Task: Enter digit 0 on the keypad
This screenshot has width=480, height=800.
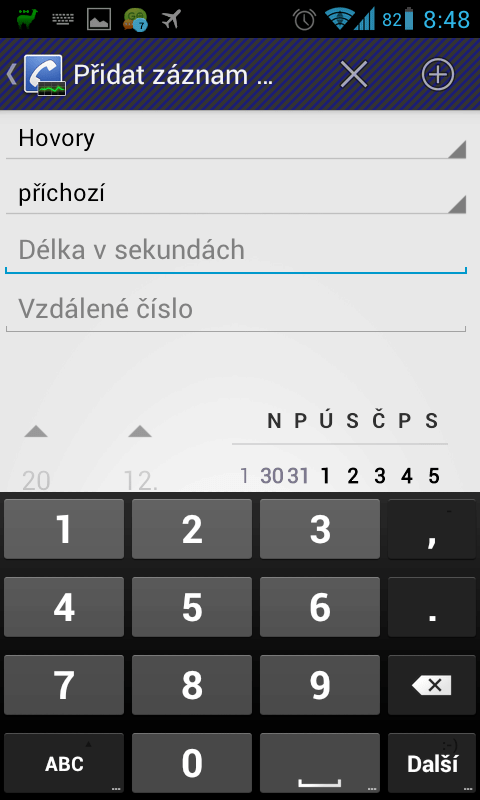Action: pos(192,763)
